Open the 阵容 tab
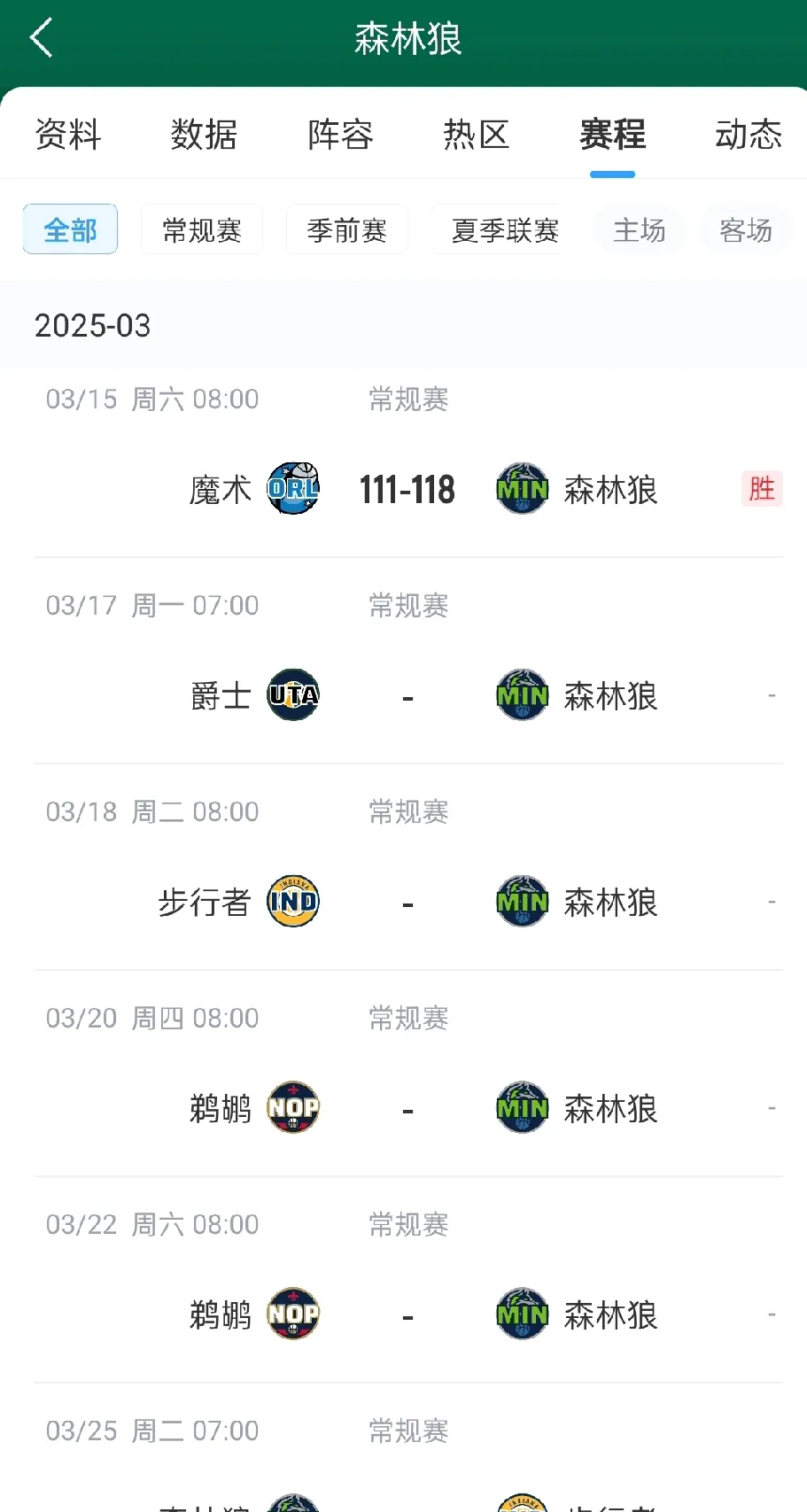 pos(338,135)
